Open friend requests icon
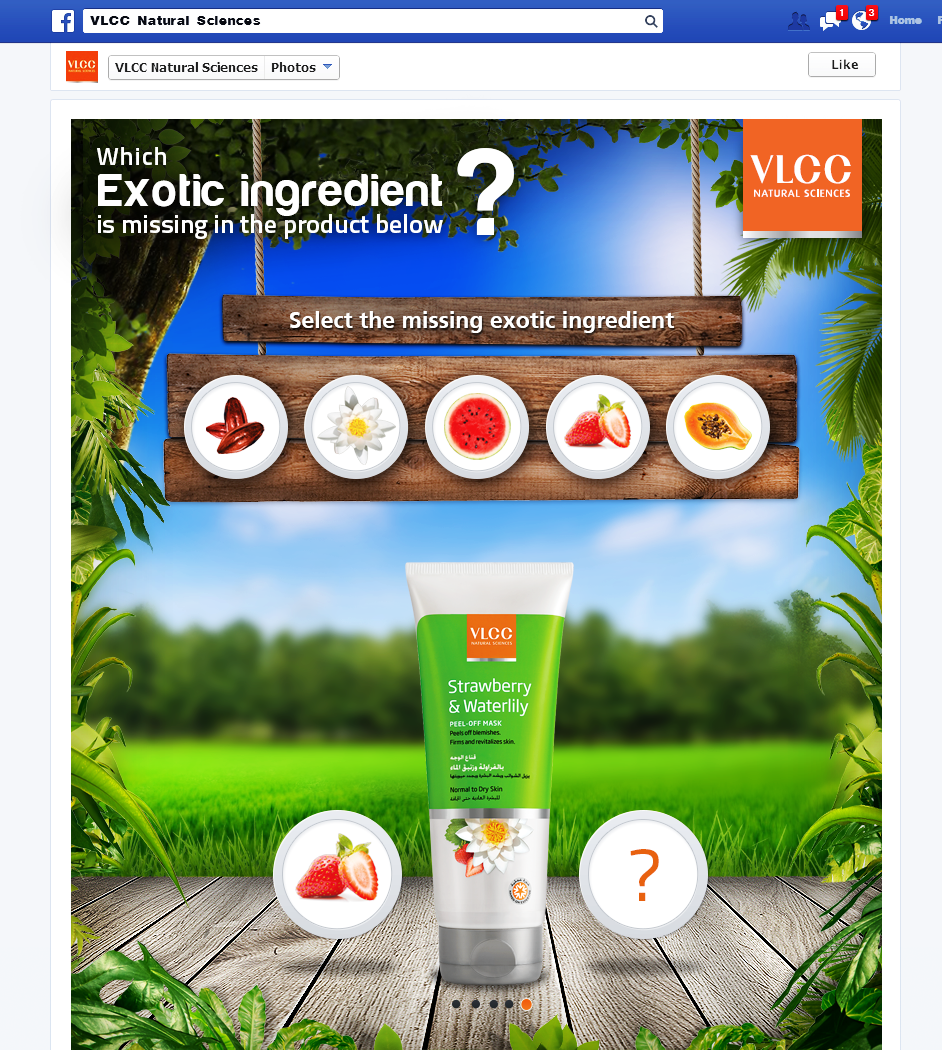This screenshot has height=1050, width=942. [798, 21]
